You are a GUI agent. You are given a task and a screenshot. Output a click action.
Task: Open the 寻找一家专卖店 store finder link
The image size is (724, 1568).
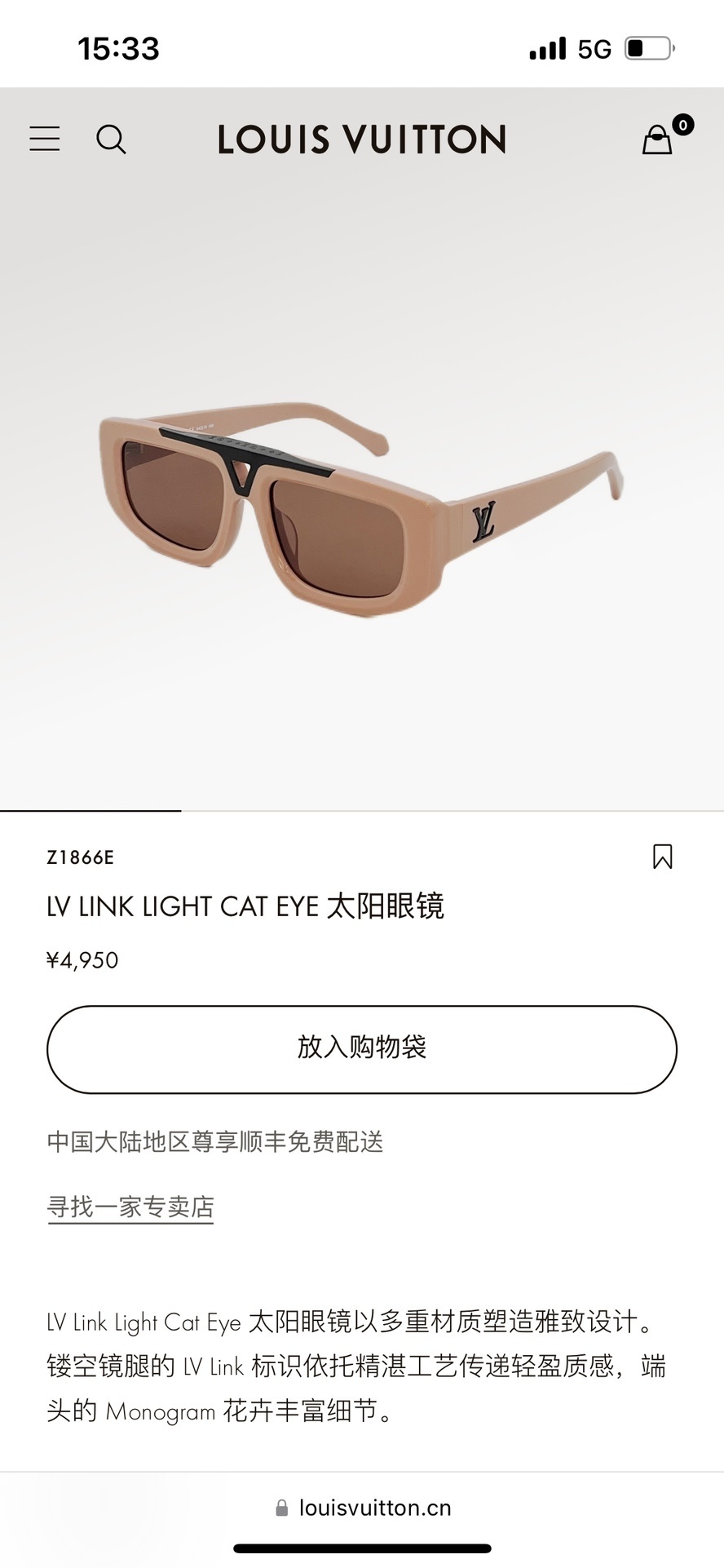tap(130, 1207)
